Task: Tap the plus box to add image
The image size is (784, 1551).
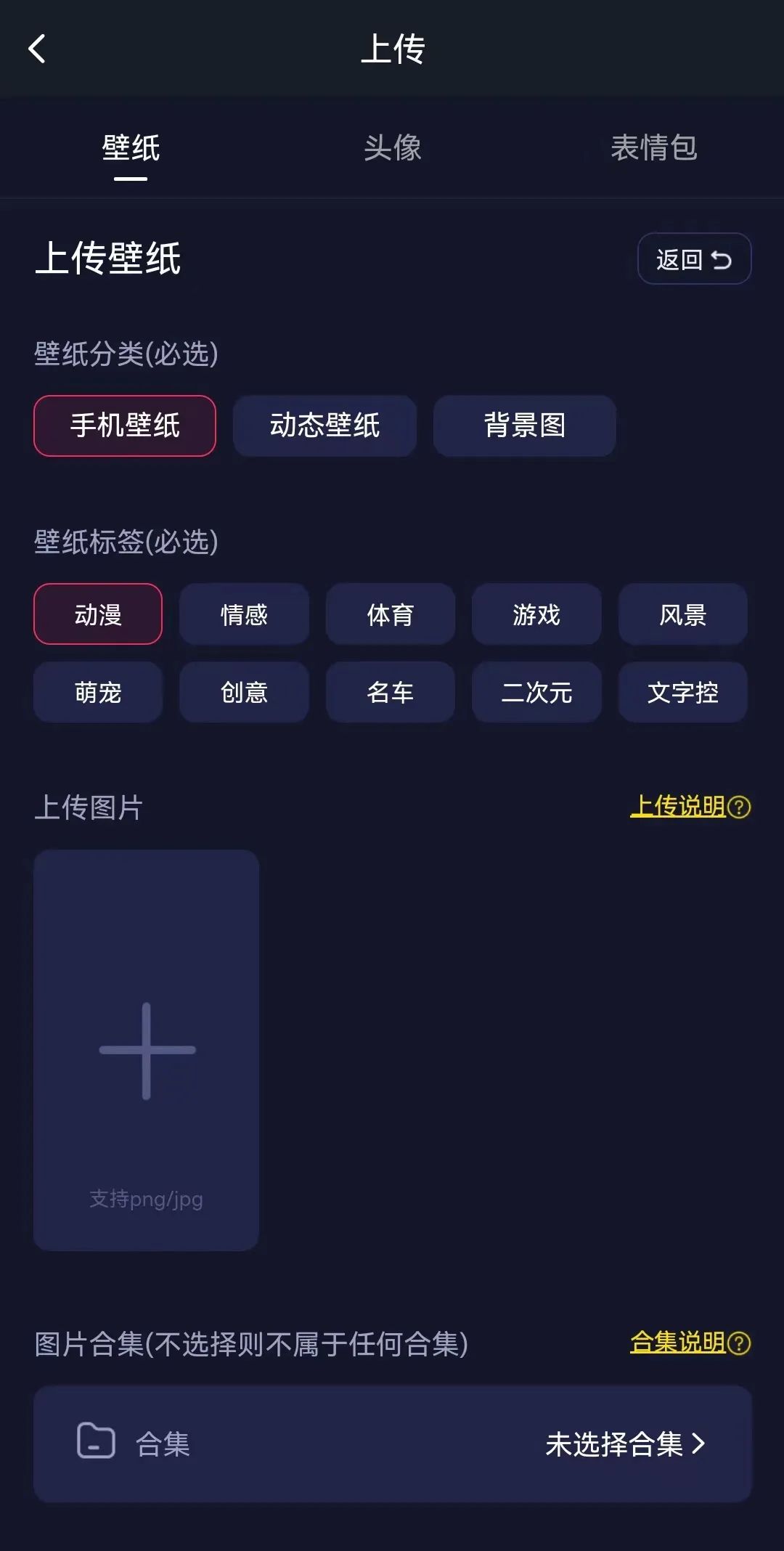Action: (147, 1050)
